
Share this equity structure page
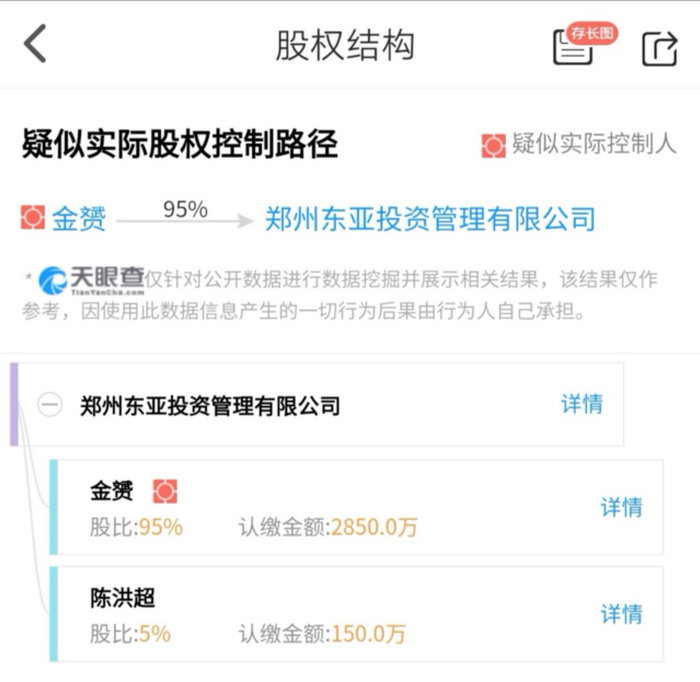point(659,48)
